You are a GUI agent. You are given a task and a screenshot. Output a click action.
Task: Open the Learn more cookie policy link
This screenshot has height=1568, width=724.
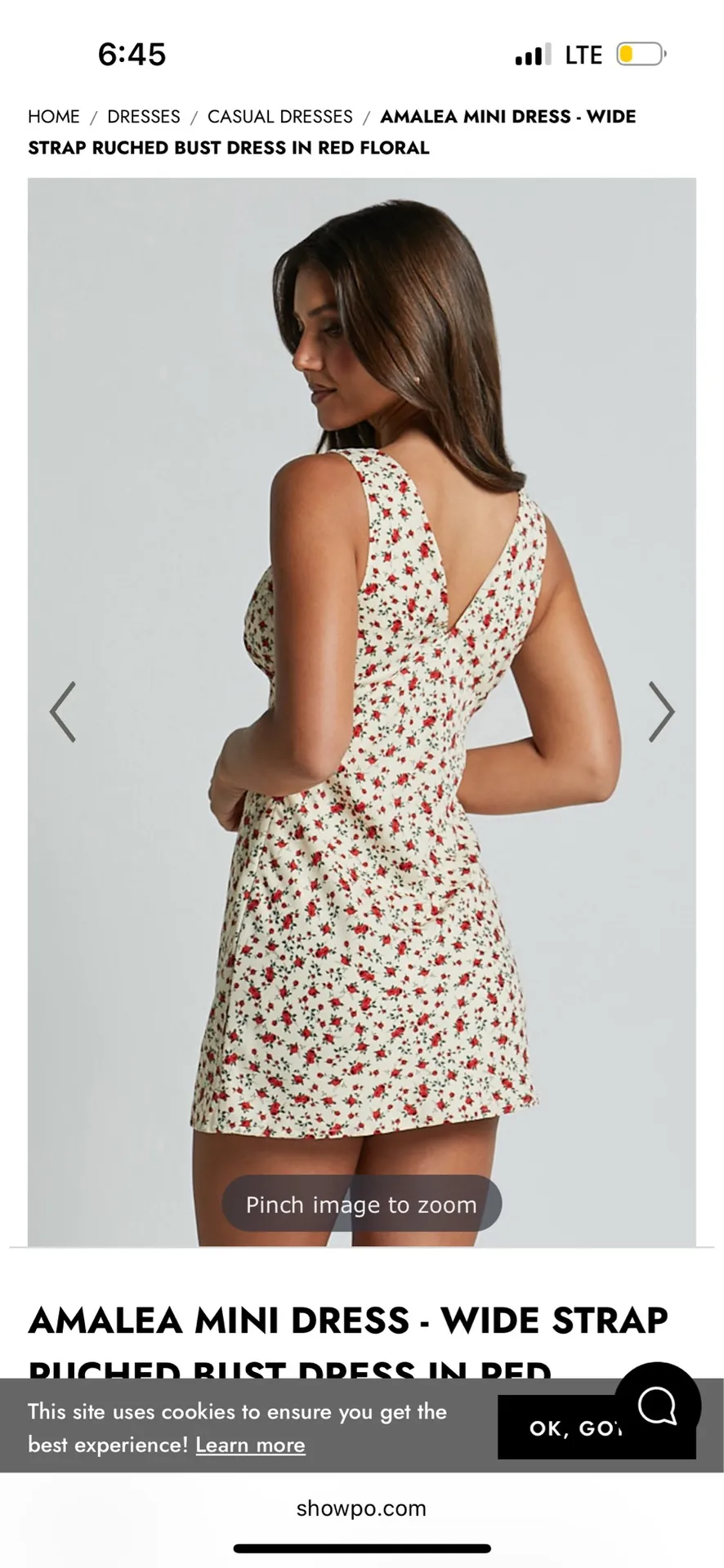click(250, 1445)
